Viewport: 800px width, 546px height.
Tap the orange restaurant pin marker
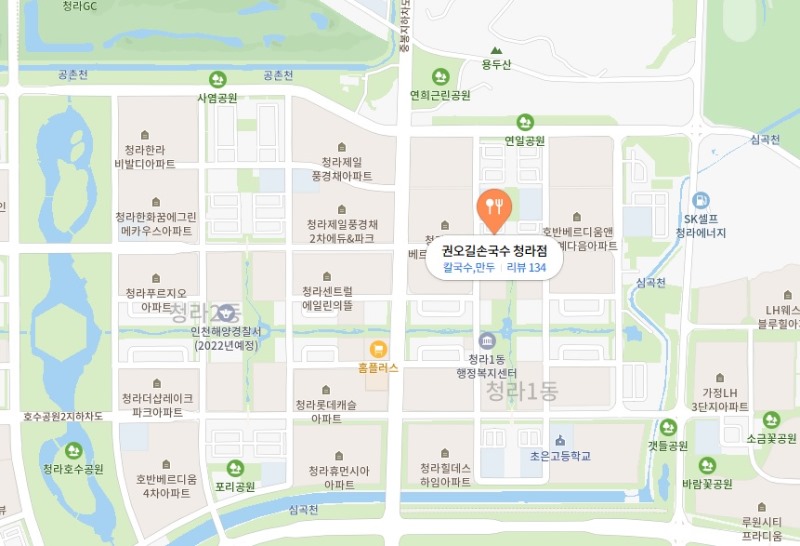point(493,208)
